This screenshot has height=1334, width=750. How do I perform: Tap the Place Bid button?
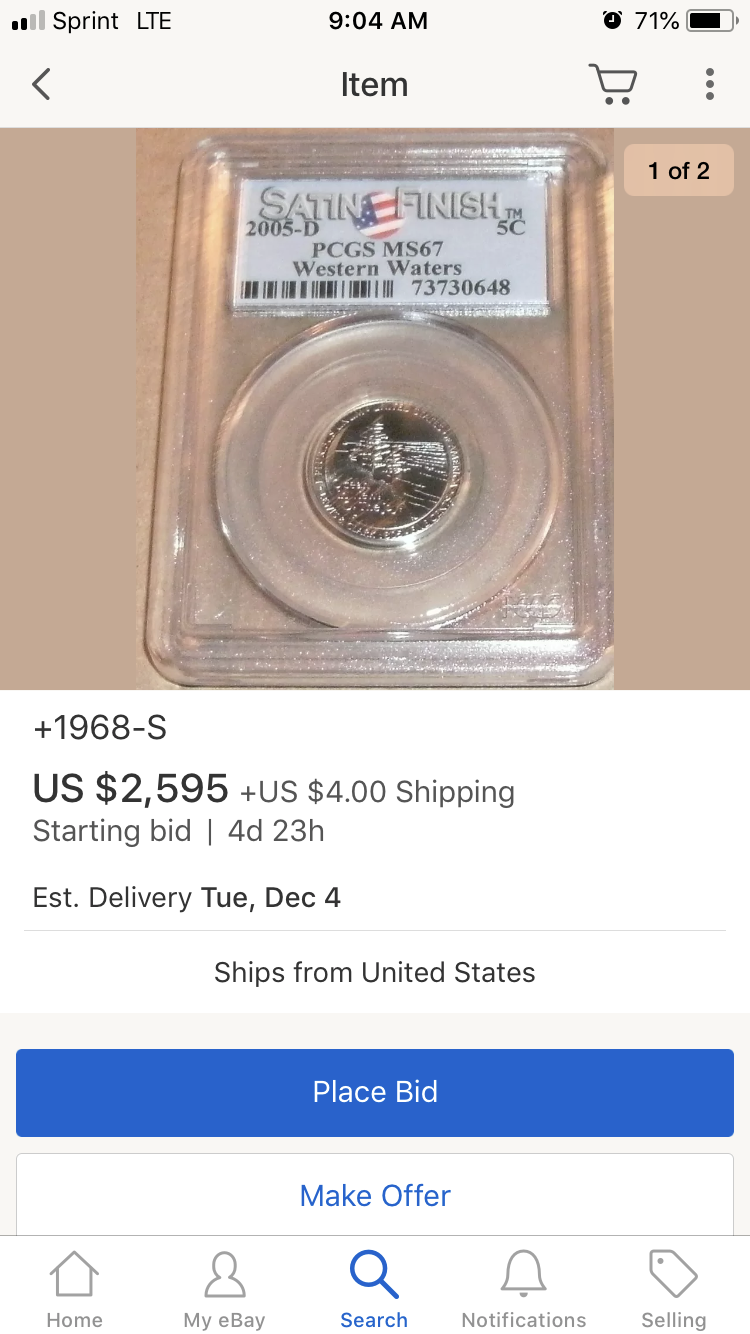[x=375, y=1092]
